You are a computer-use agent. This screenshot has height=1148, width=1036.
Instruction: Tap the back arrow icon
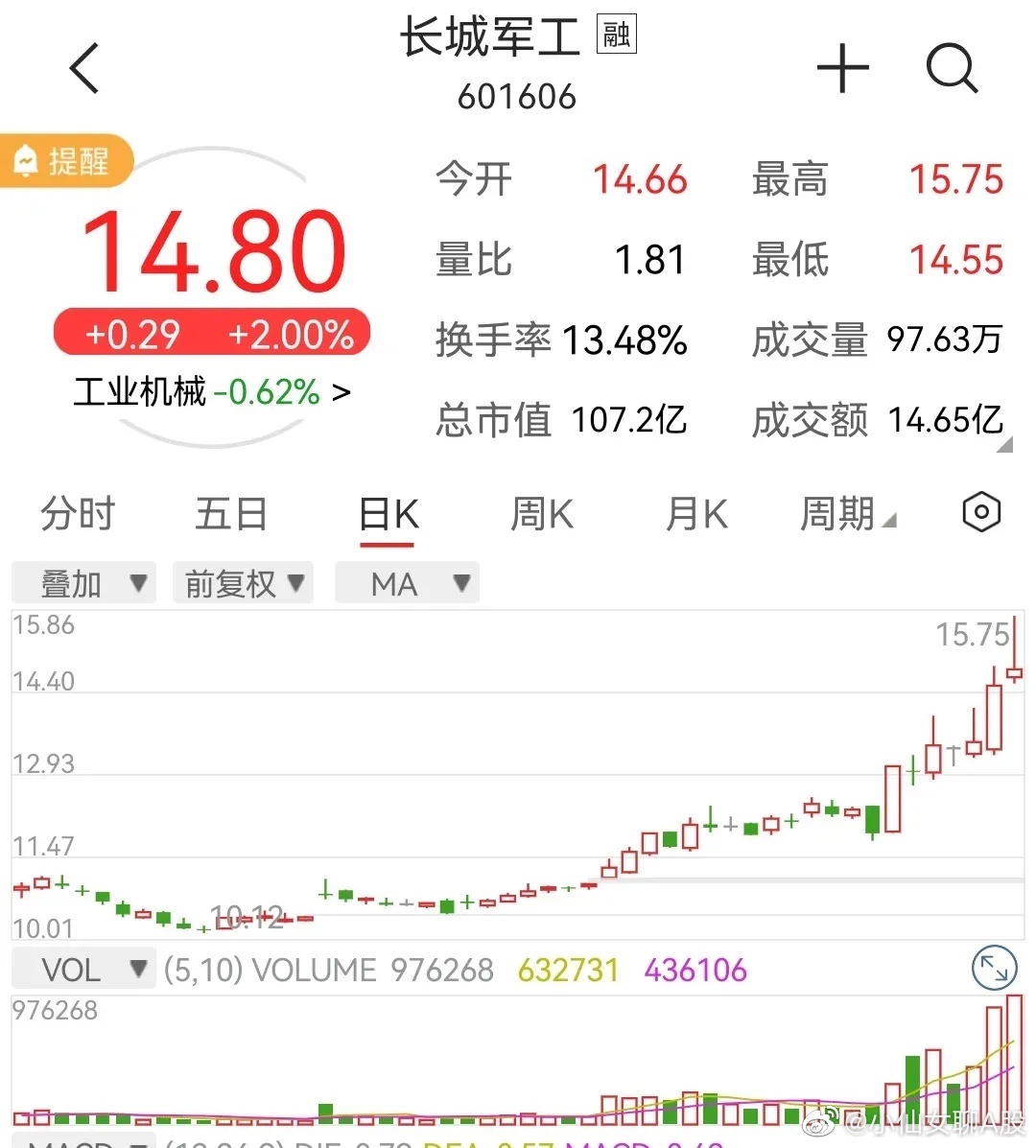(84, 68)
